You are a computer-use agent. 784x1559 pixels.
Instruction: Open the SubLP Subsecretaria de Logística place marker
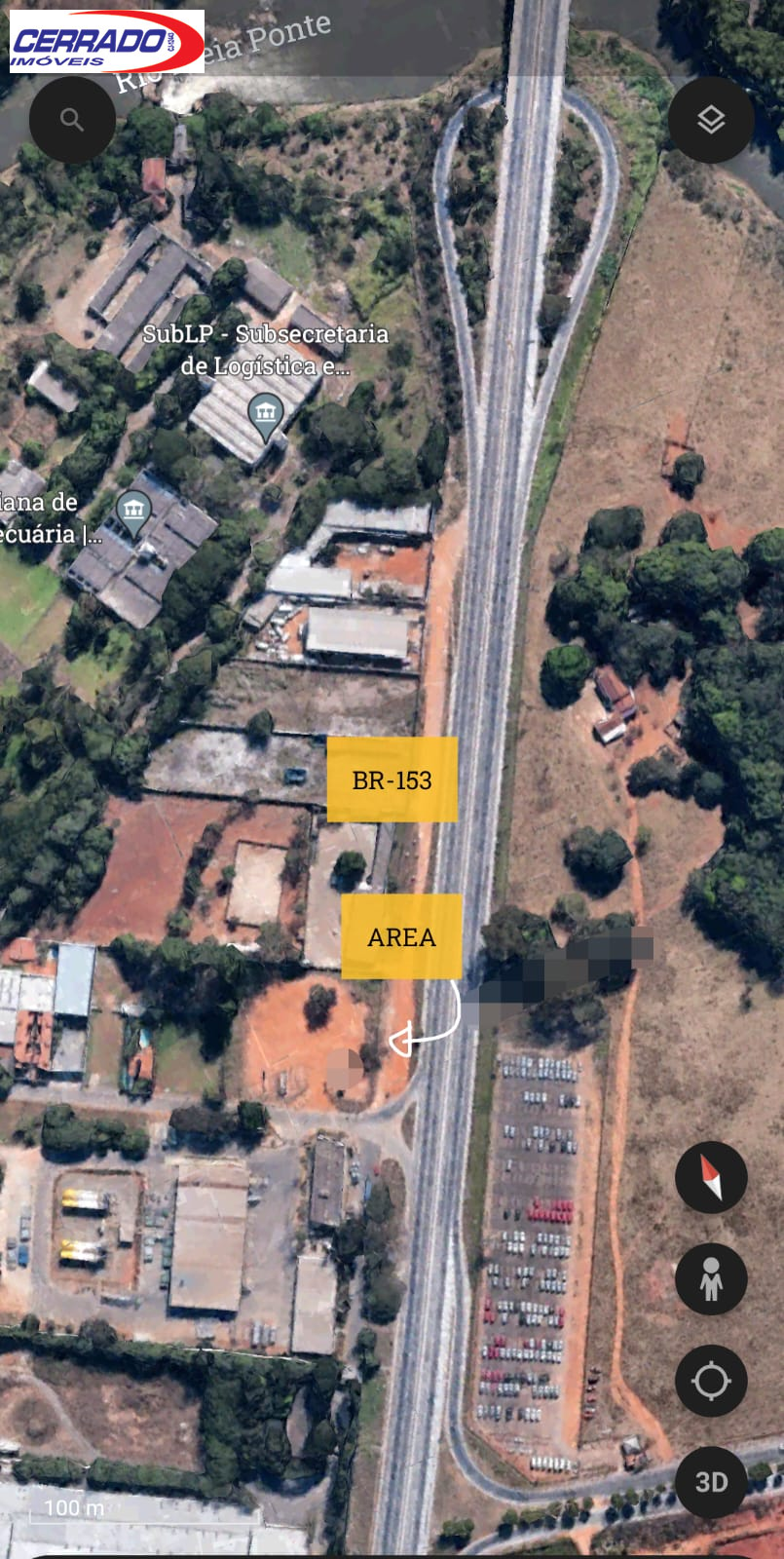pos(265,413)
